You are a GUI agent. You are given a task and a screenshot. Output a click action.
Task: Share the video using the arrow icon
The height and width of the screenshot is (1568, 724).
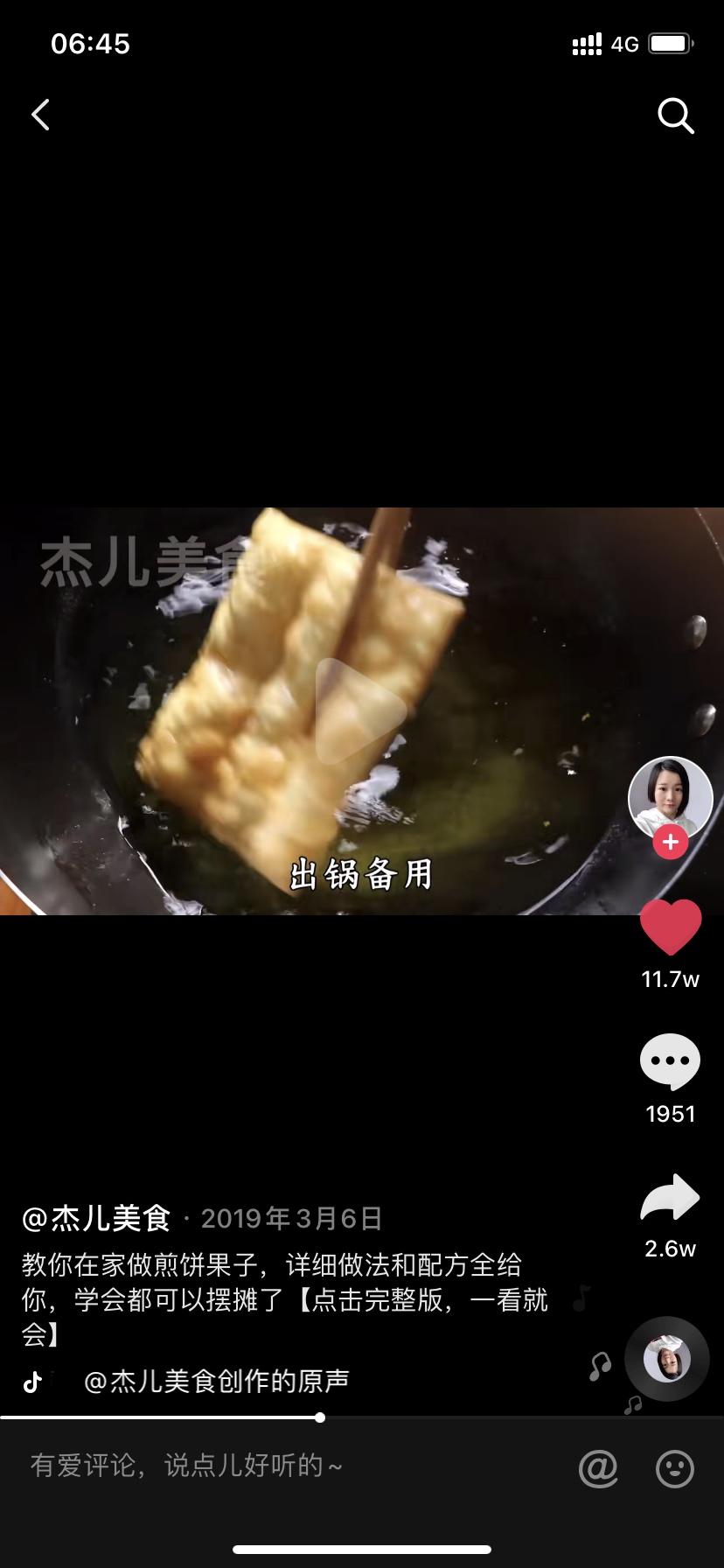(x=671, y=1198)
